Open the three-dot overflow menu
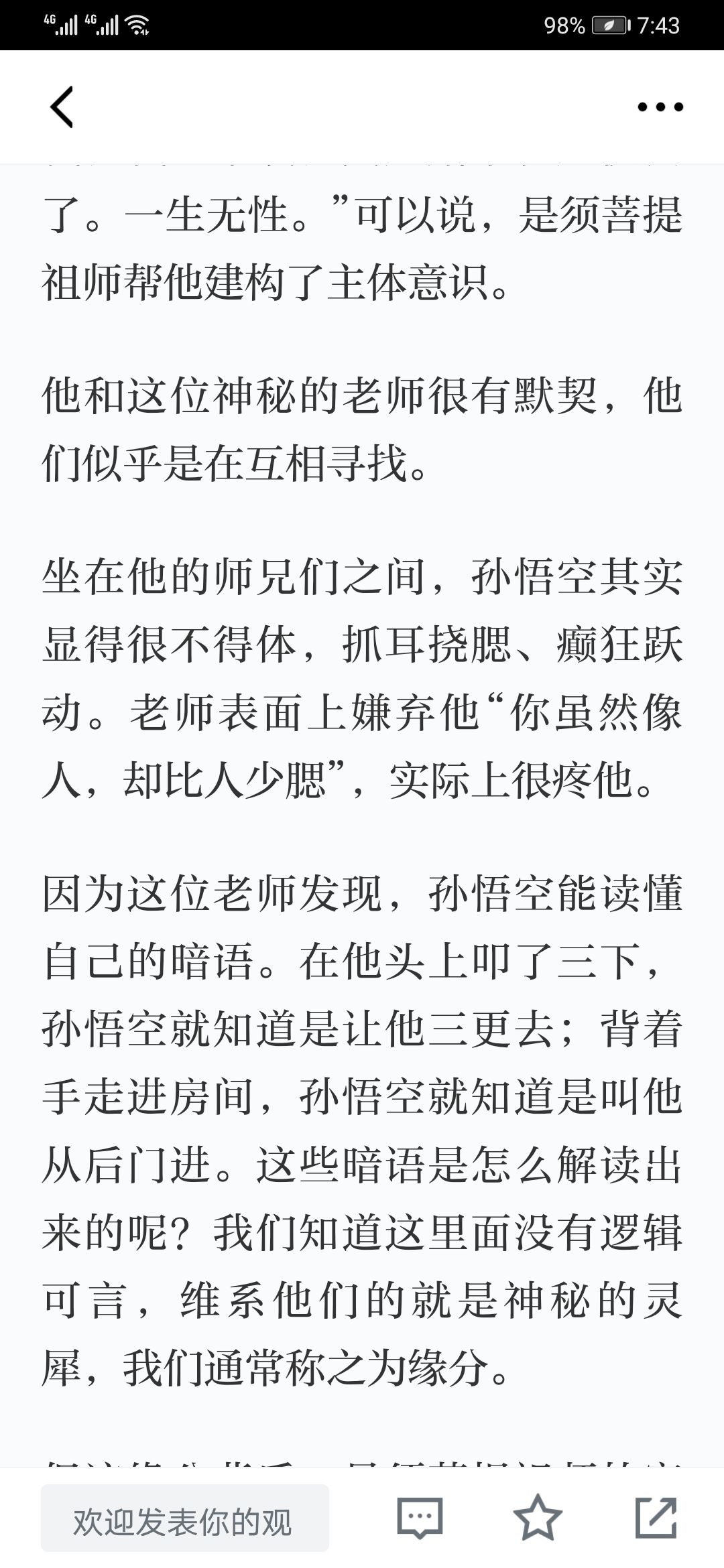Image resolution: width=724 pixels, height=1568 pixels. [660, 107]
